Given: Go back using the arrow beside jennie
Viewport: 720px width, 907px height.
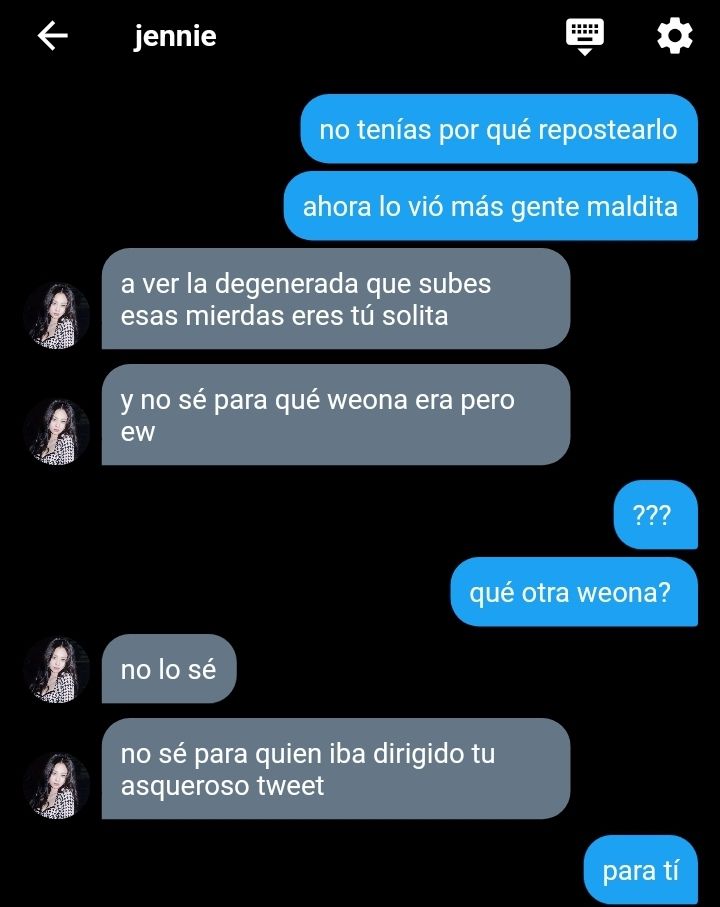Looking at the screenshot, I should tap(52, 37).
